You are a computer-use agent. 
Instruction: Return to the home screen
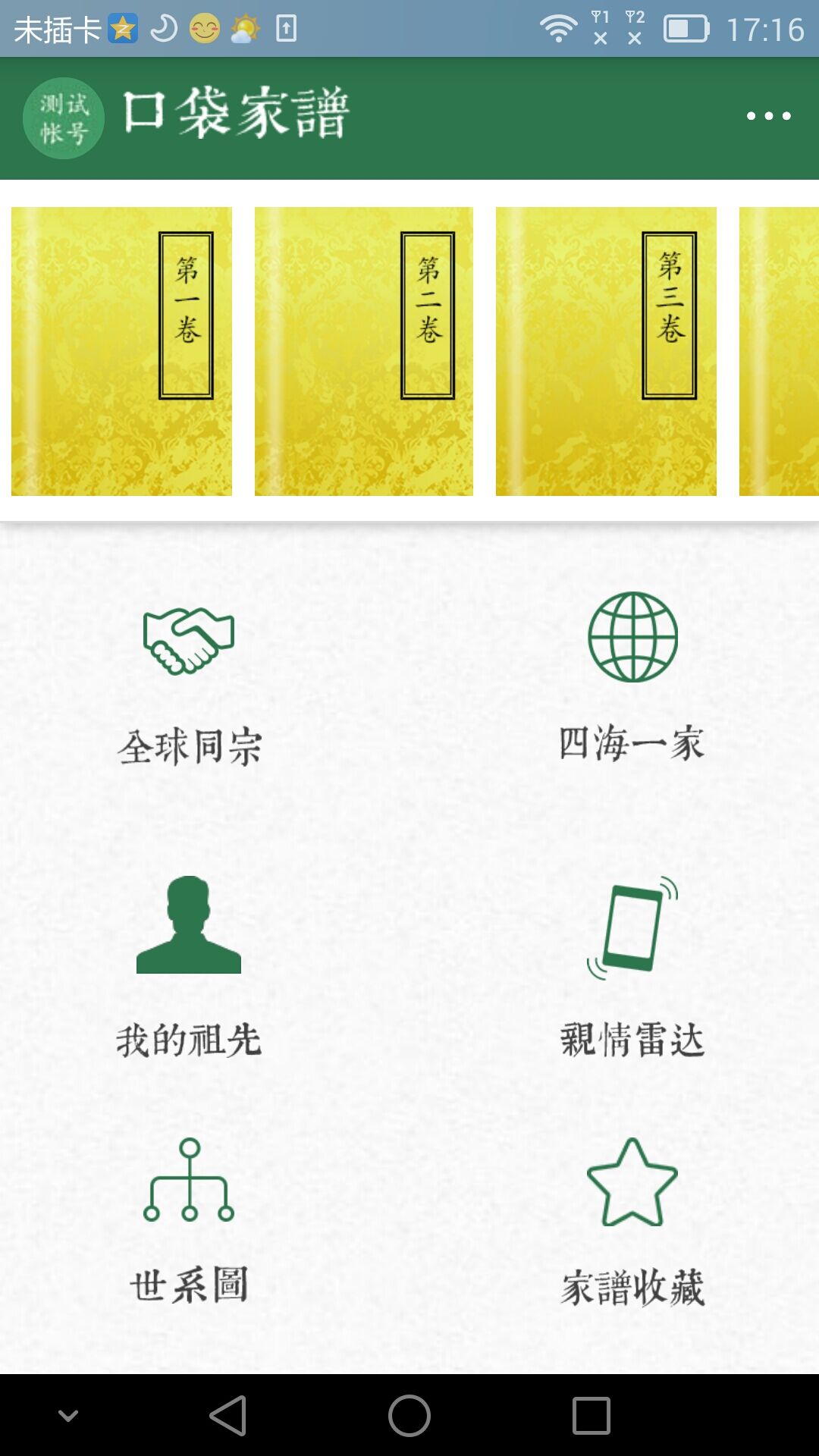(409, 1416)
